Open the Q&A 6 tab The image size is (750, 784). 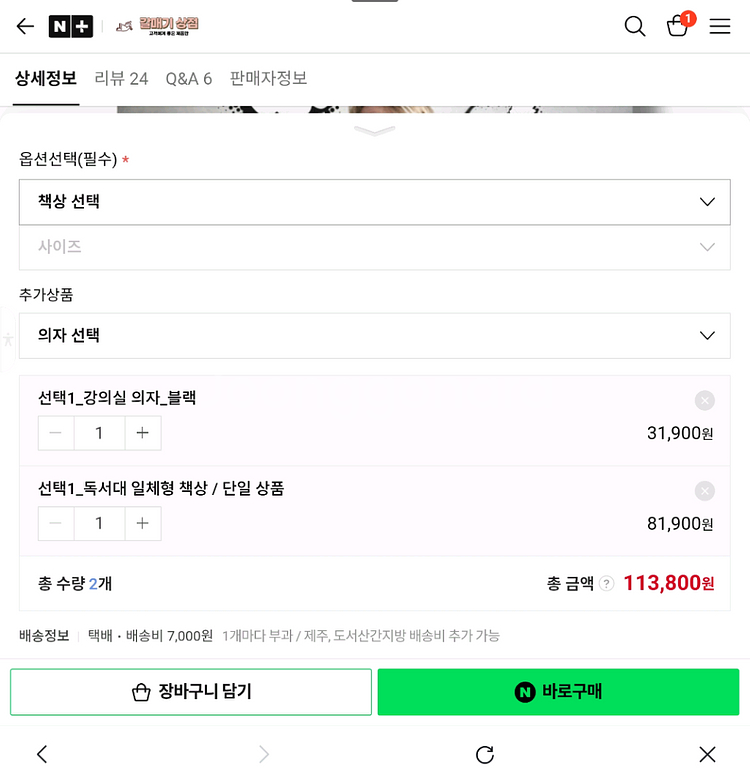point(188,79)
